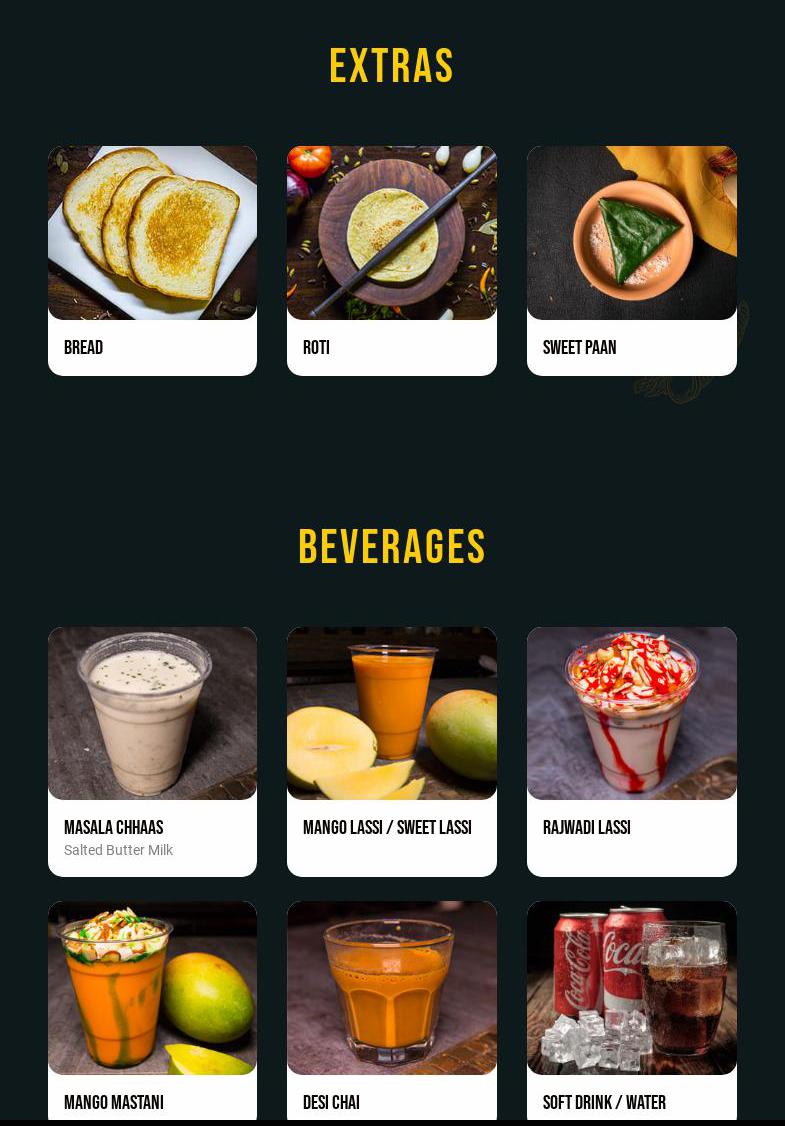Select the Roti card
The height and width of the screenshot is (1126, 785).
point(391,260)
